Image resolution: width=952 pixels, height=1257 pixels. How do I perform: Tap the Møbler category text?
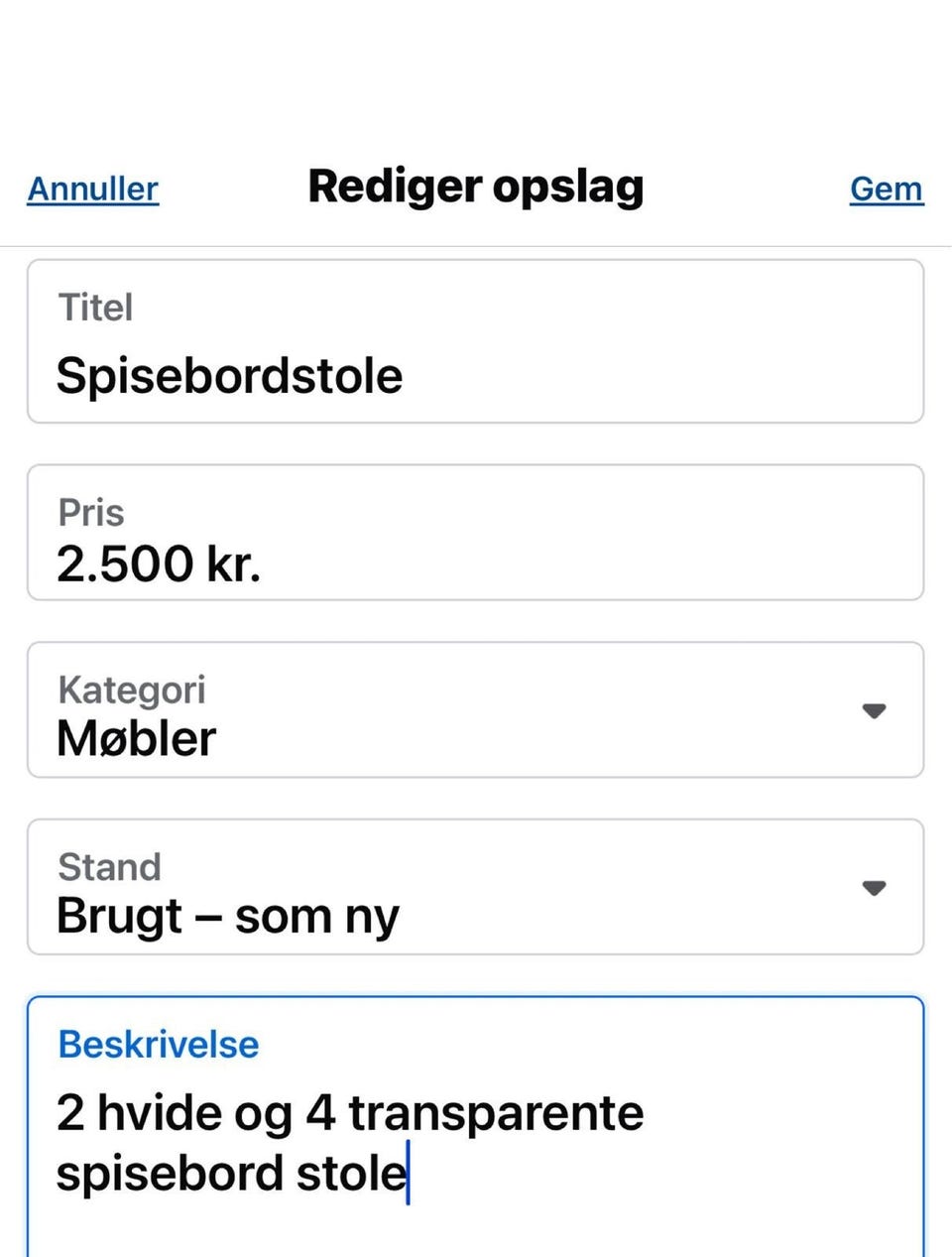click(x=135, y=737)
